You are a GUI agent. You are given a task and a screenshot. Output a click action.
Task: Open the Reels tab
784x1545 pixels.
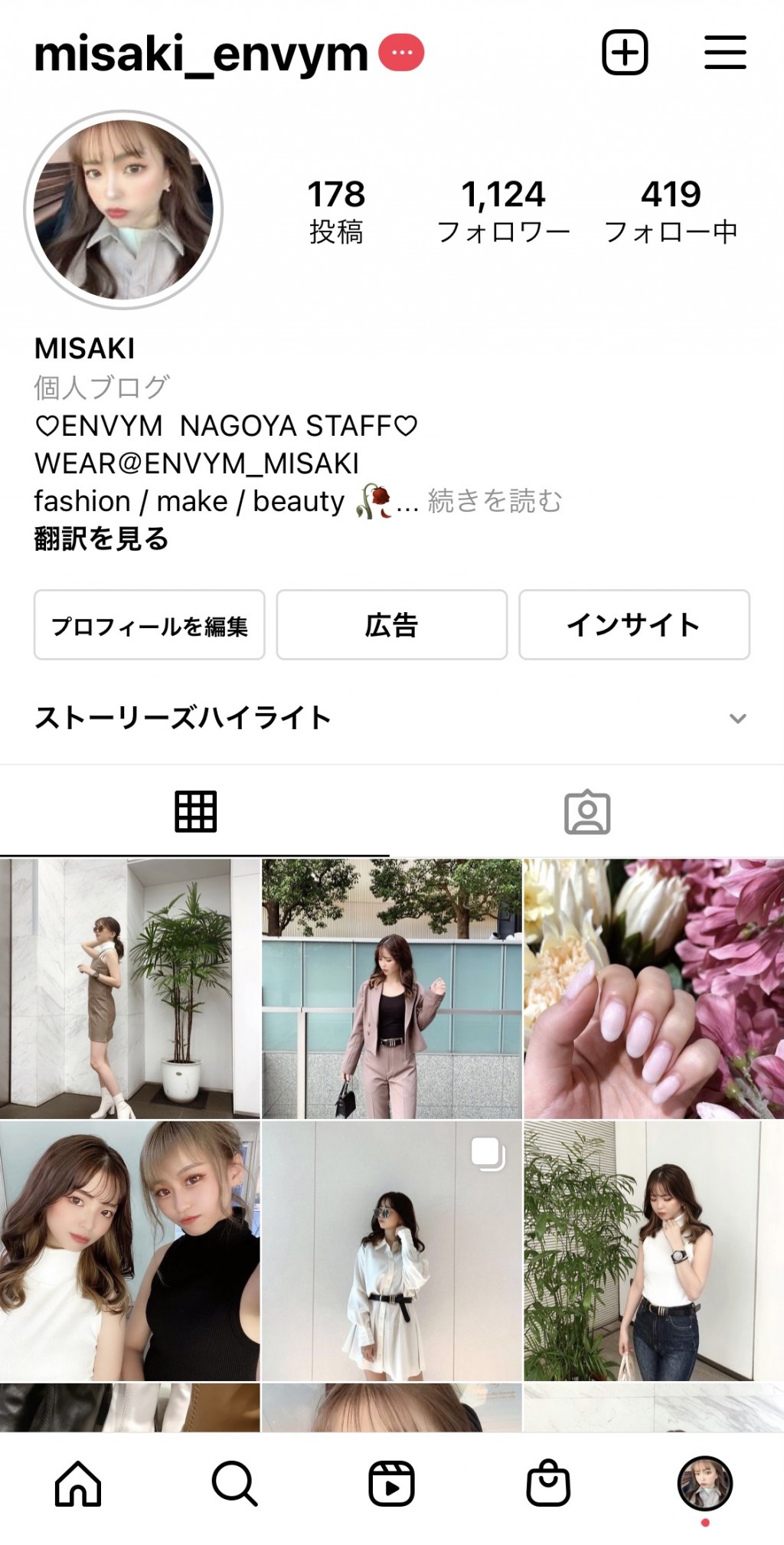click(x=391, y=1483)
